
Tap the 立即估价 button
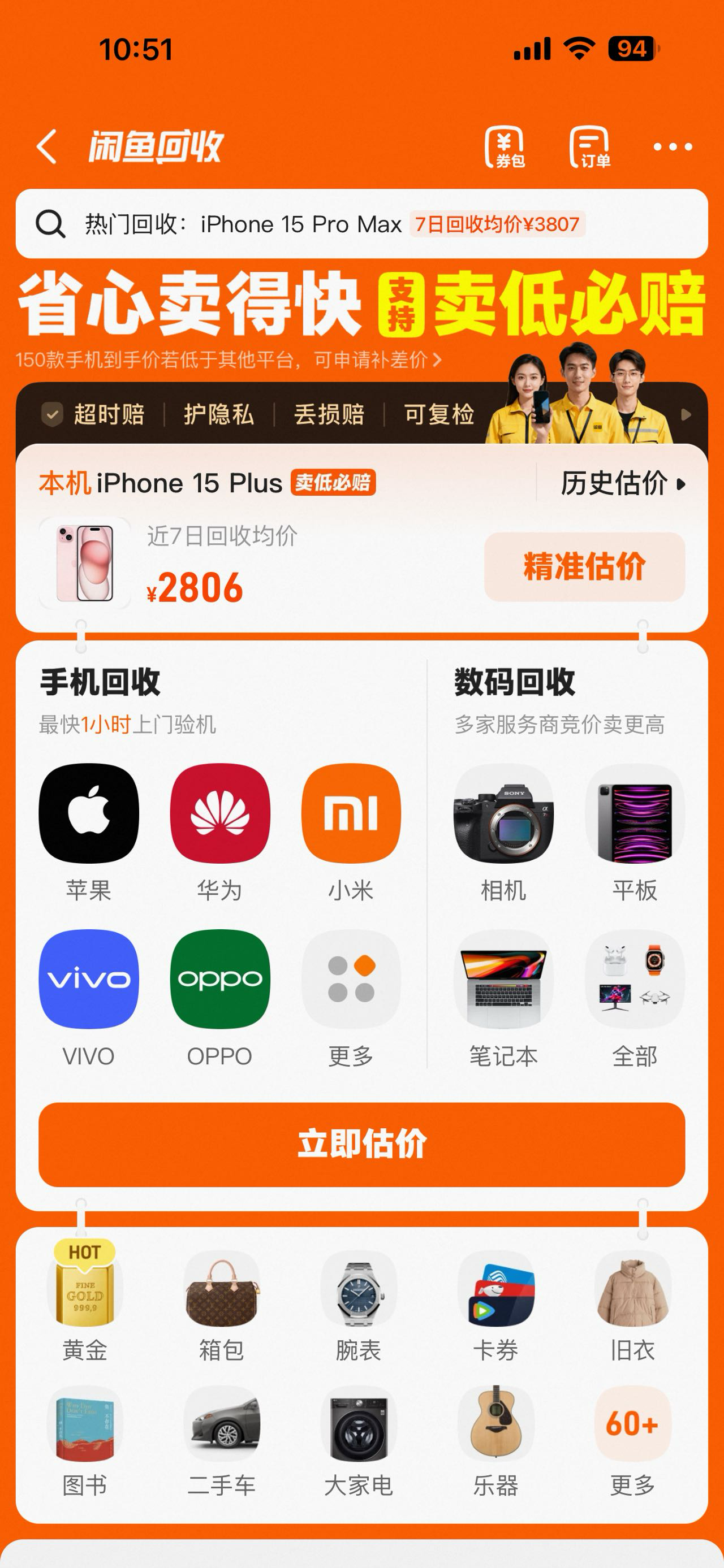(361, 1145)
